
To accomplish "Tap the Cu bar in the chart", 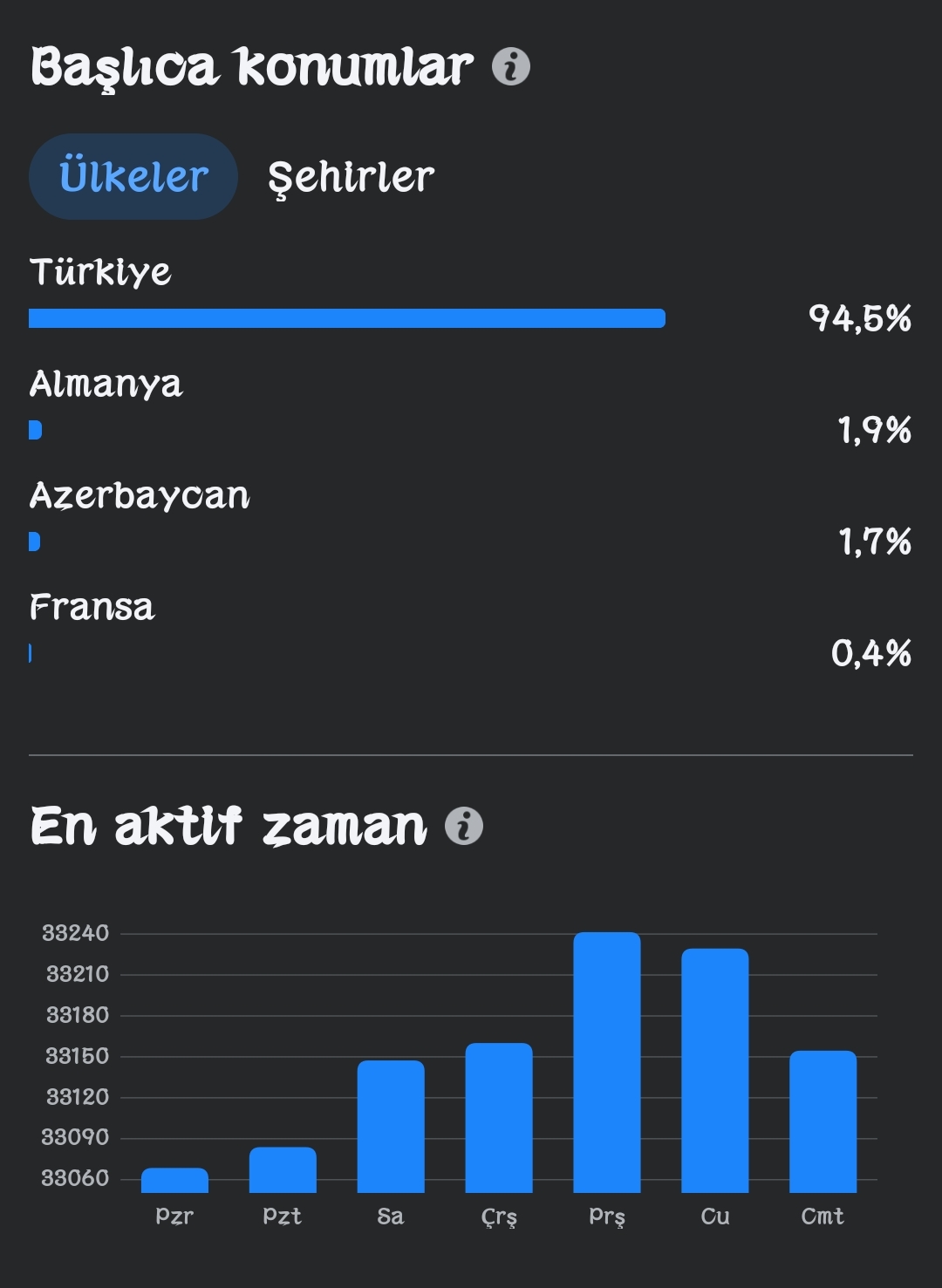I will 715,1070.
